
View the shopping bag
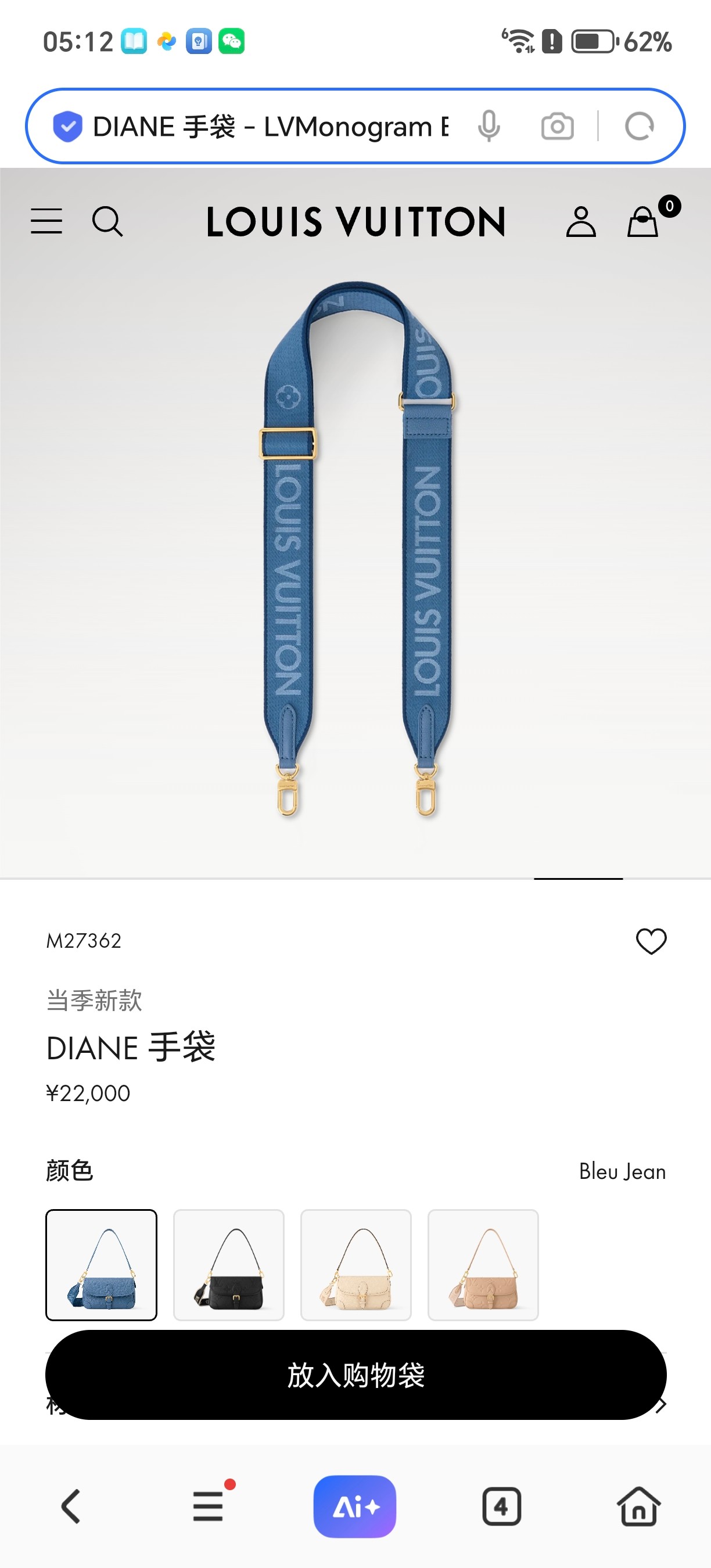[644, 221]
